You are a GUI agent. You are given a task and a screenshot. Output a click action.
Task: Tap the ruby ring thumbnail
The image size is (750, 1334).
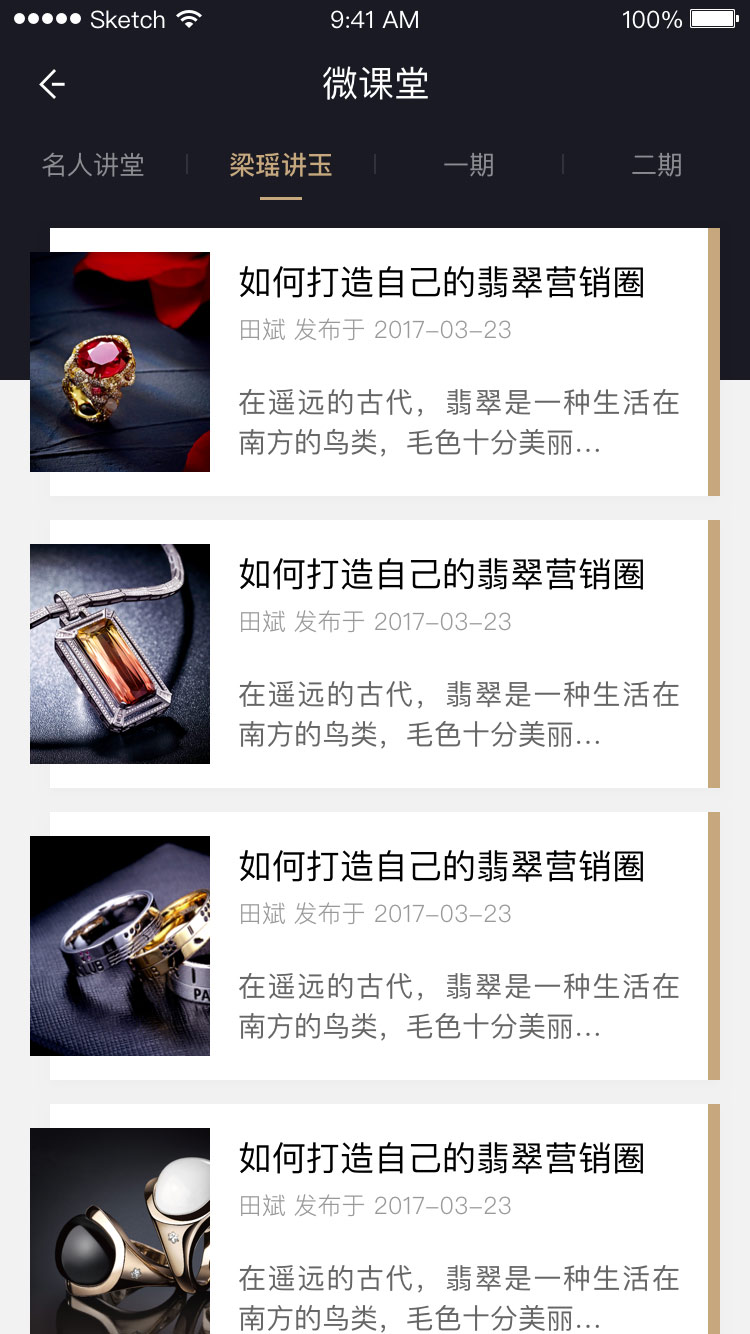120,362
